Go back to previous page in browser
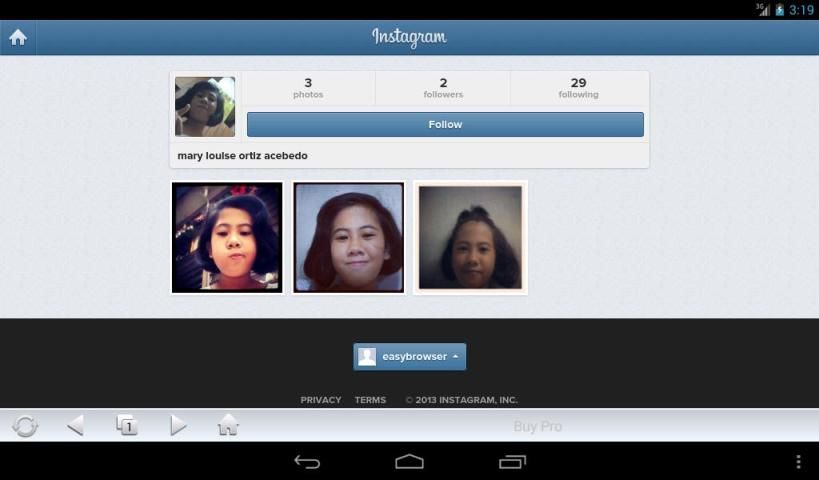This screenshot has height=480, width=819. point(75,426)
